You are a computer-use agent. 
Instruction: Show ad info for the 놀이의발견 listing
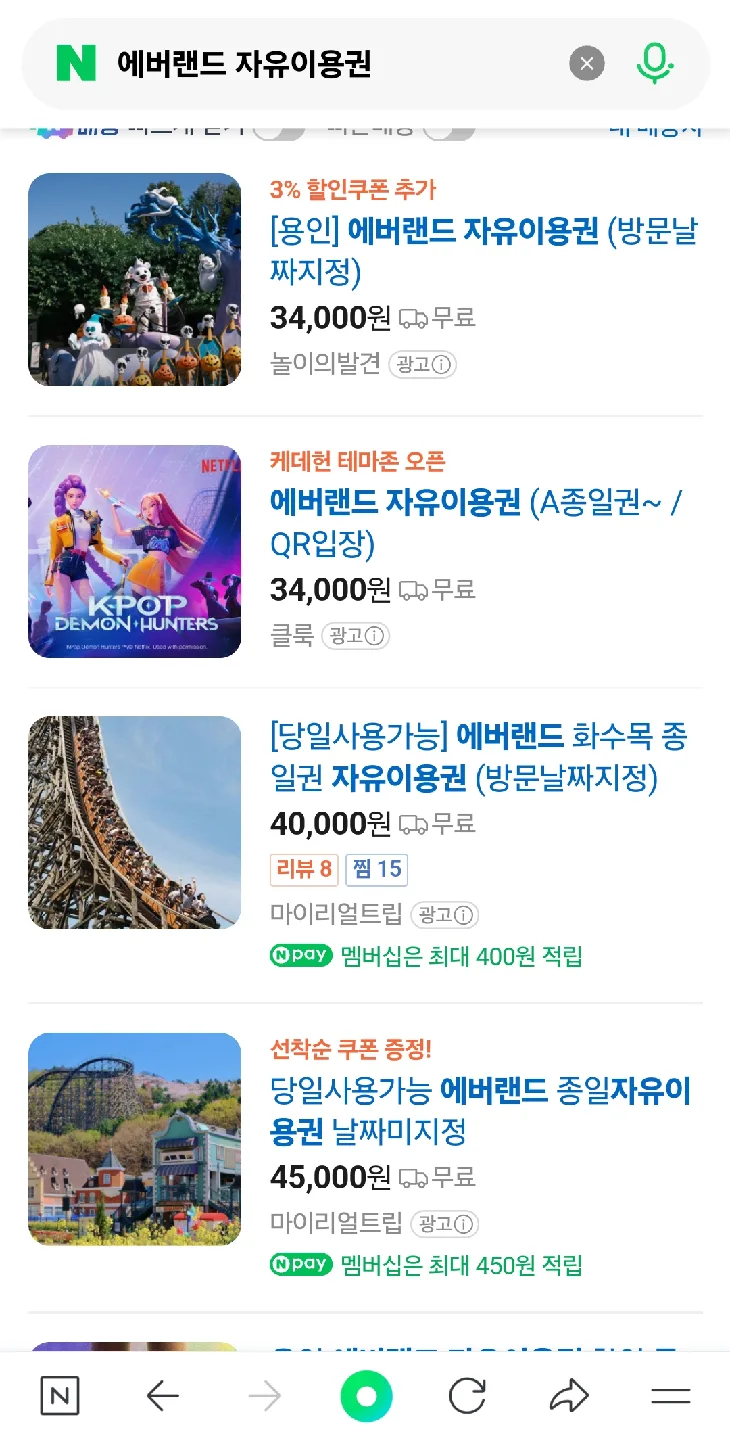[x=423, y=365]
